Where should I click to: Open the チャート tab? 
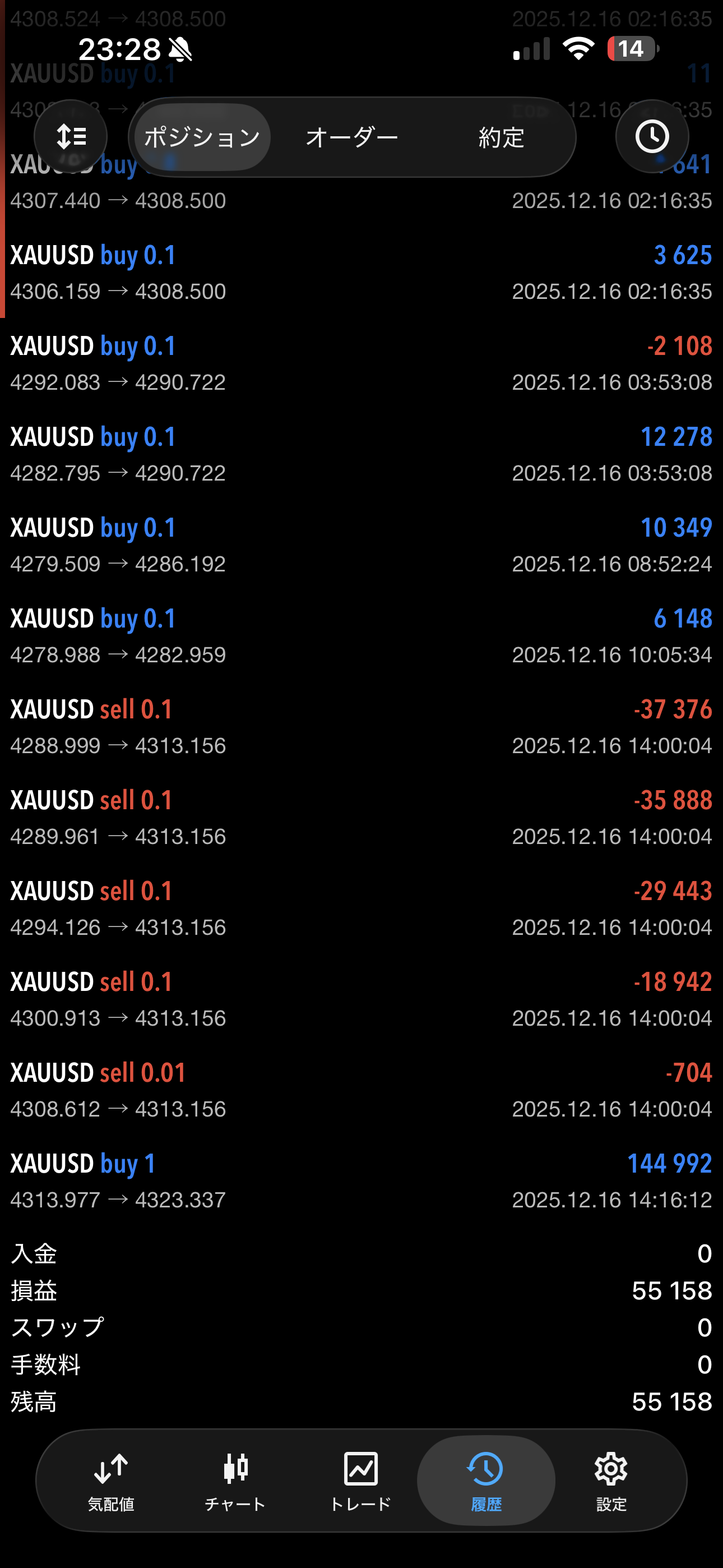tap(235, 1481)
